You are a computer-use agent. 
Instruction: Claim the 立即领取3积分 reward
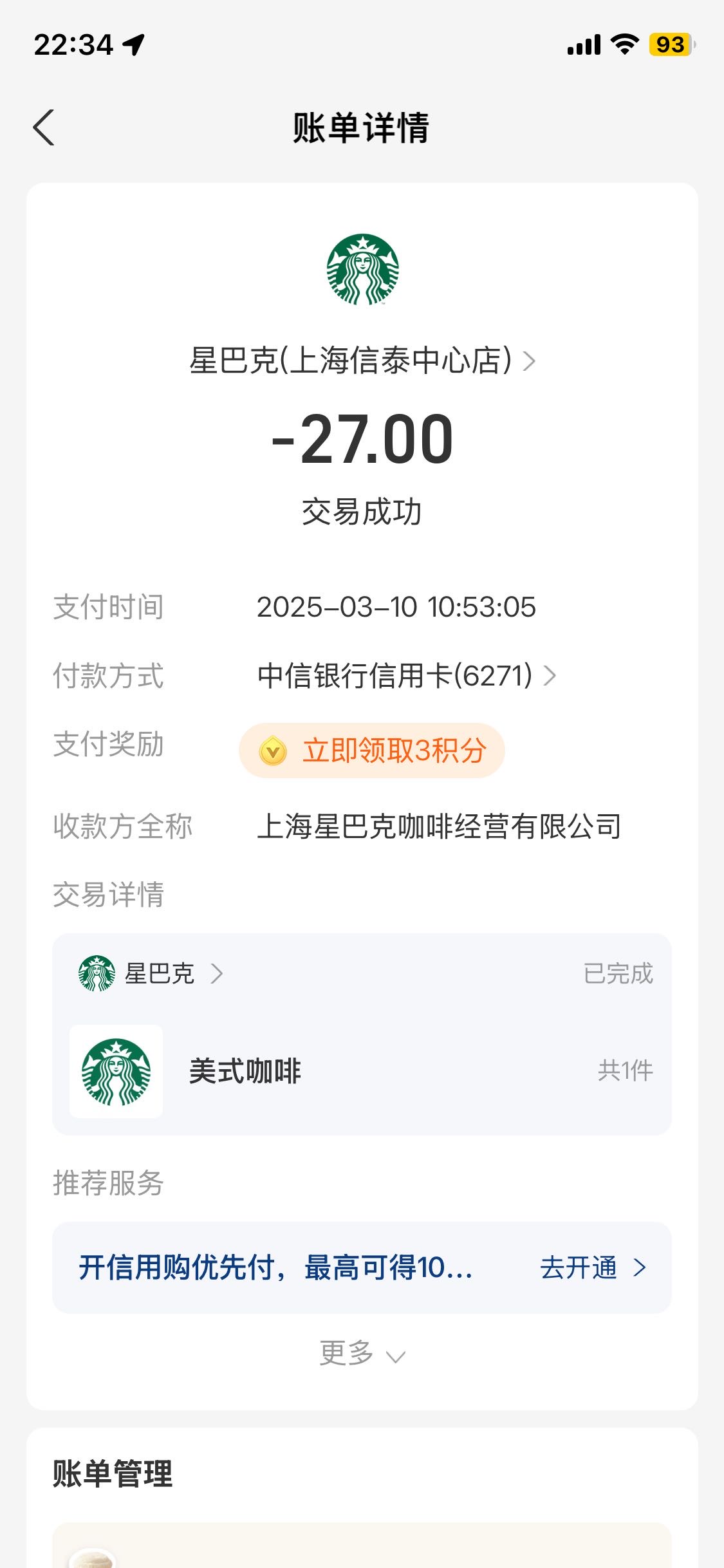[x=372, y=751]
